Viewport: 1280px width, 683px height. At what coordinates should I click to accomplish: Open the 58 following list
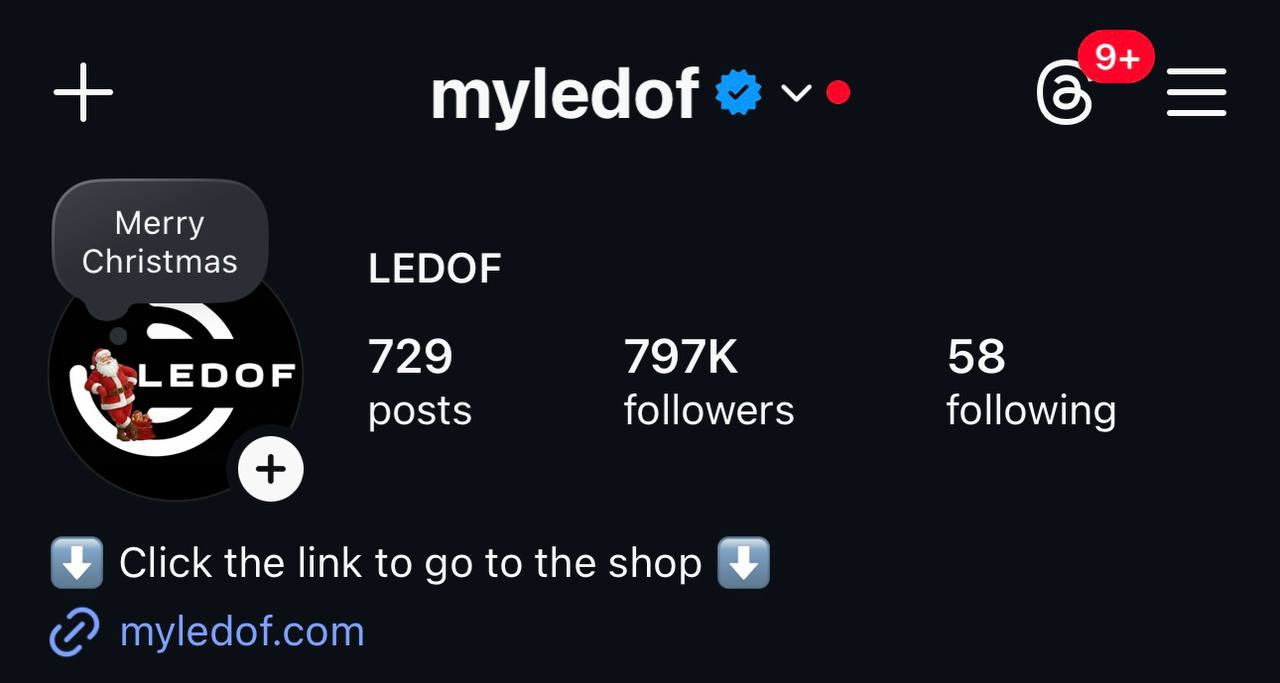coord(1030,383)
